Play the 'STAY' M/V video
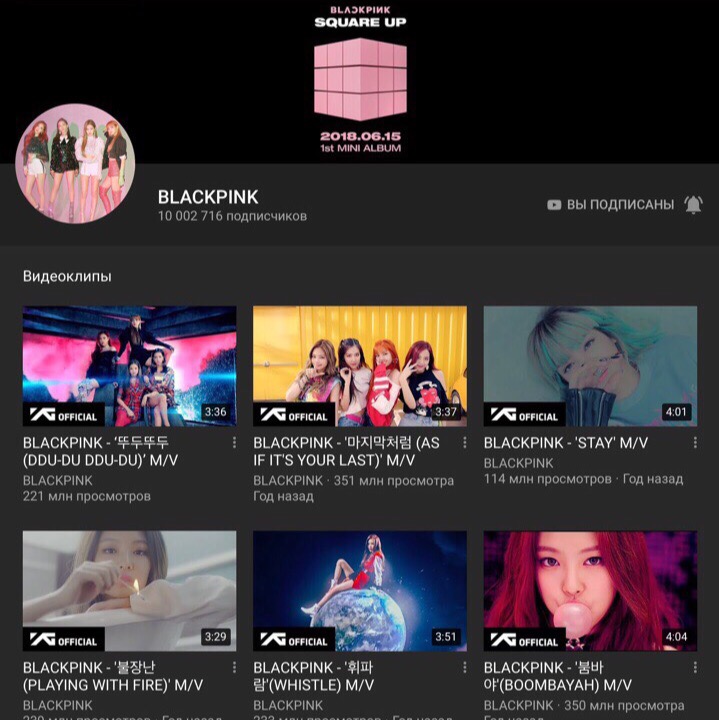The height and width of the screenshot is (720, 719). click(590, 366)
